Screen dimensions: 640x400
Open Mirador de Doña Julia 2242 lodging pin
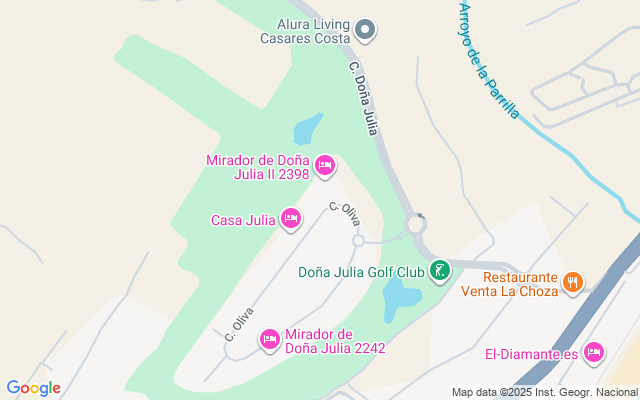tap(269, 340)
